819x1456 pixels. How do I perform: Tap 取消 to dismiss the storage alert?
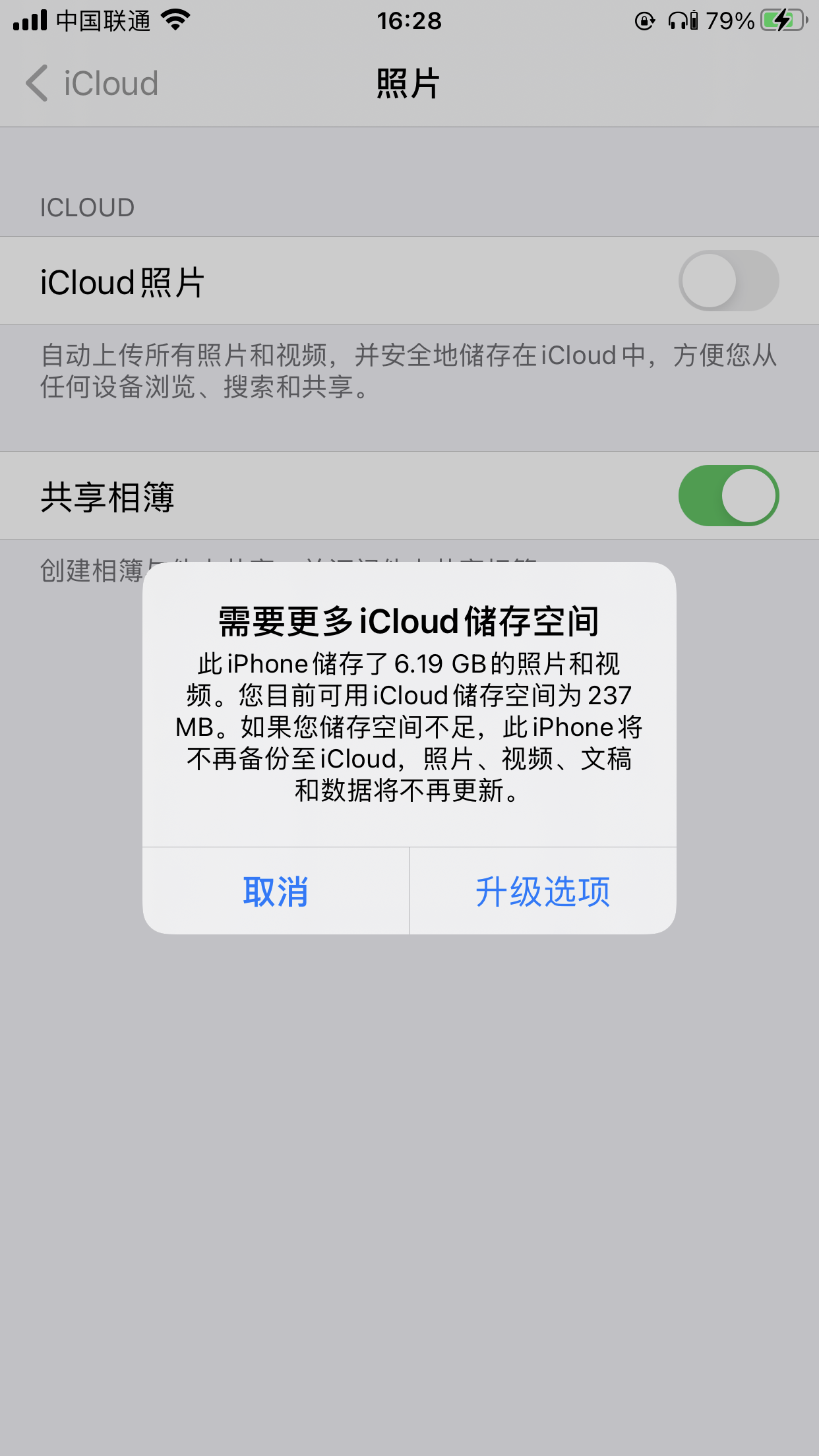coord(276,892)
